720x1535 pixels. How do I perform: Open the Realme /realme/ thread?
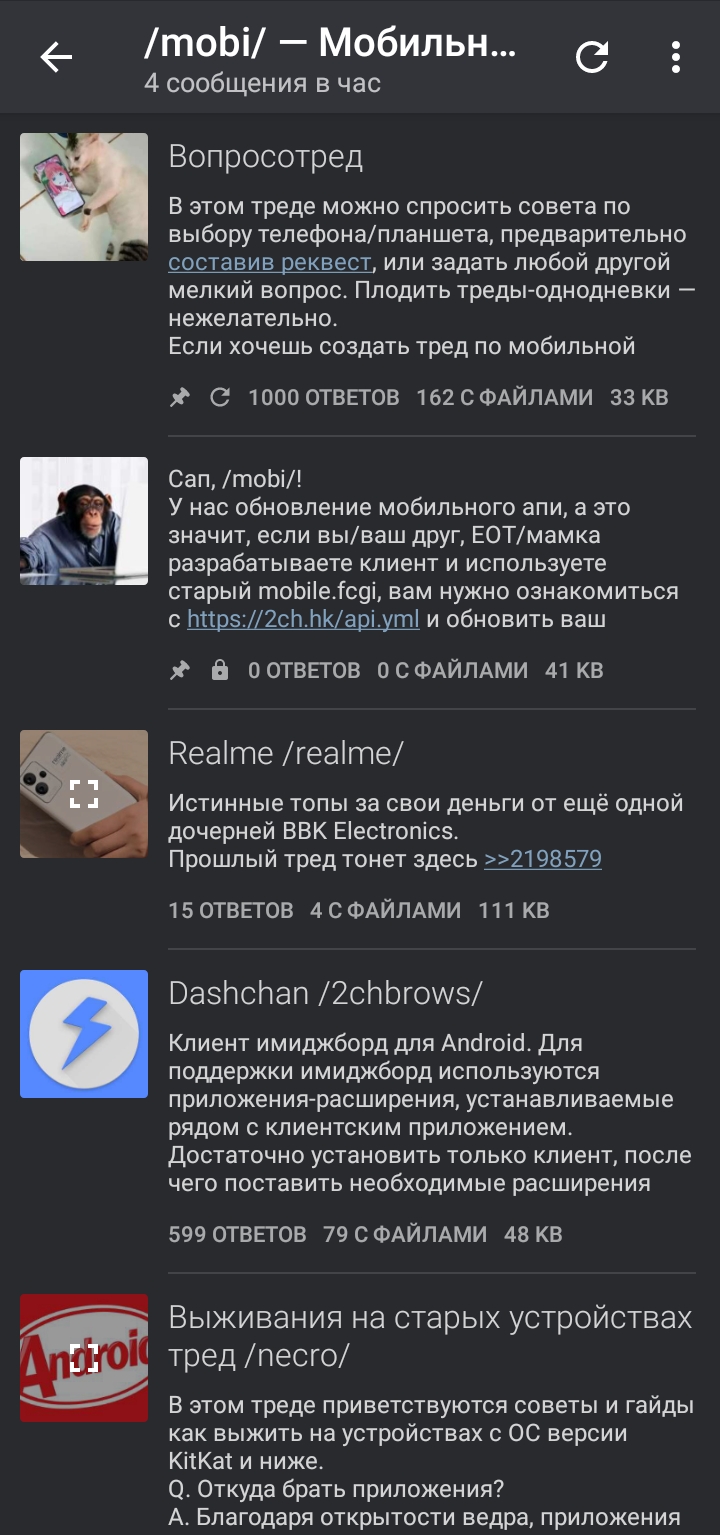tap(286, 753)
